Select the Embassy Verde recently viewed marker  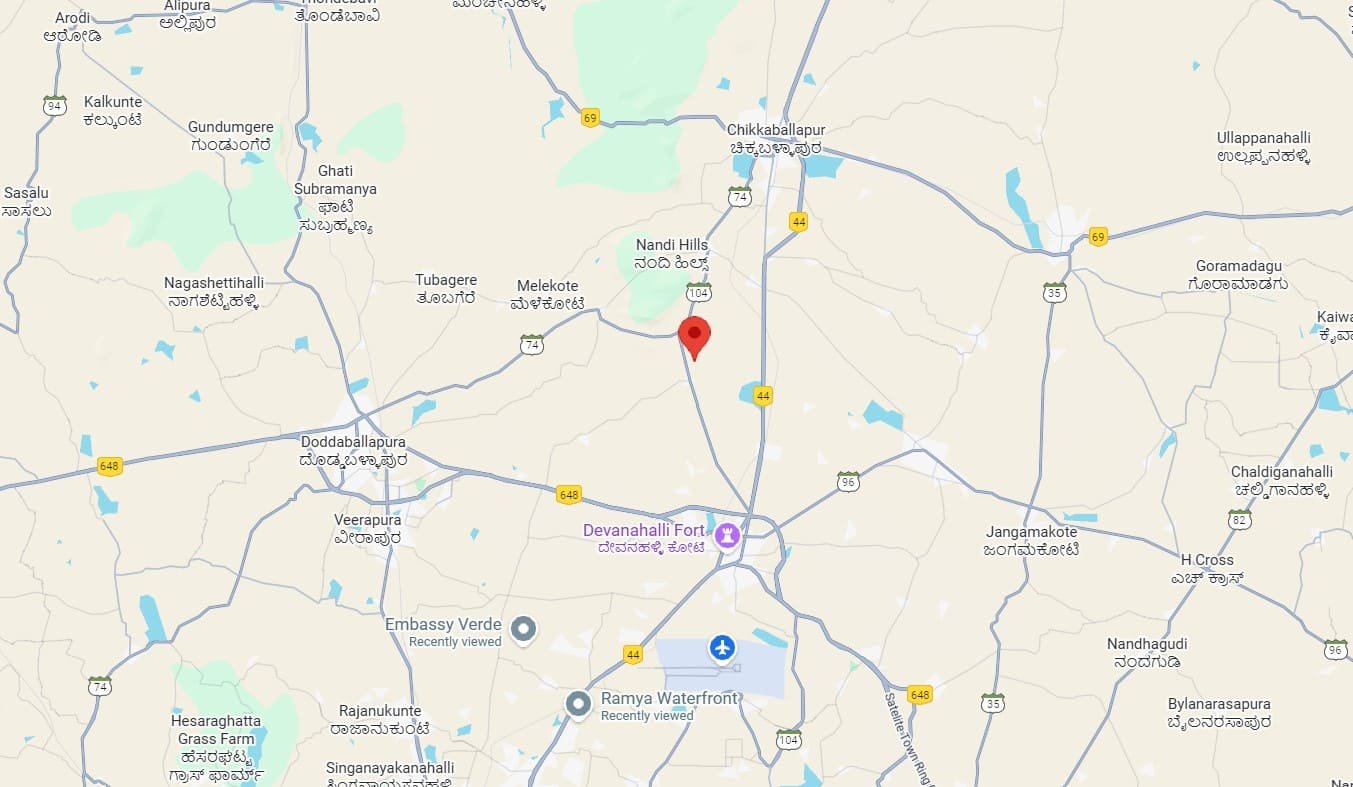pos(523,630)
